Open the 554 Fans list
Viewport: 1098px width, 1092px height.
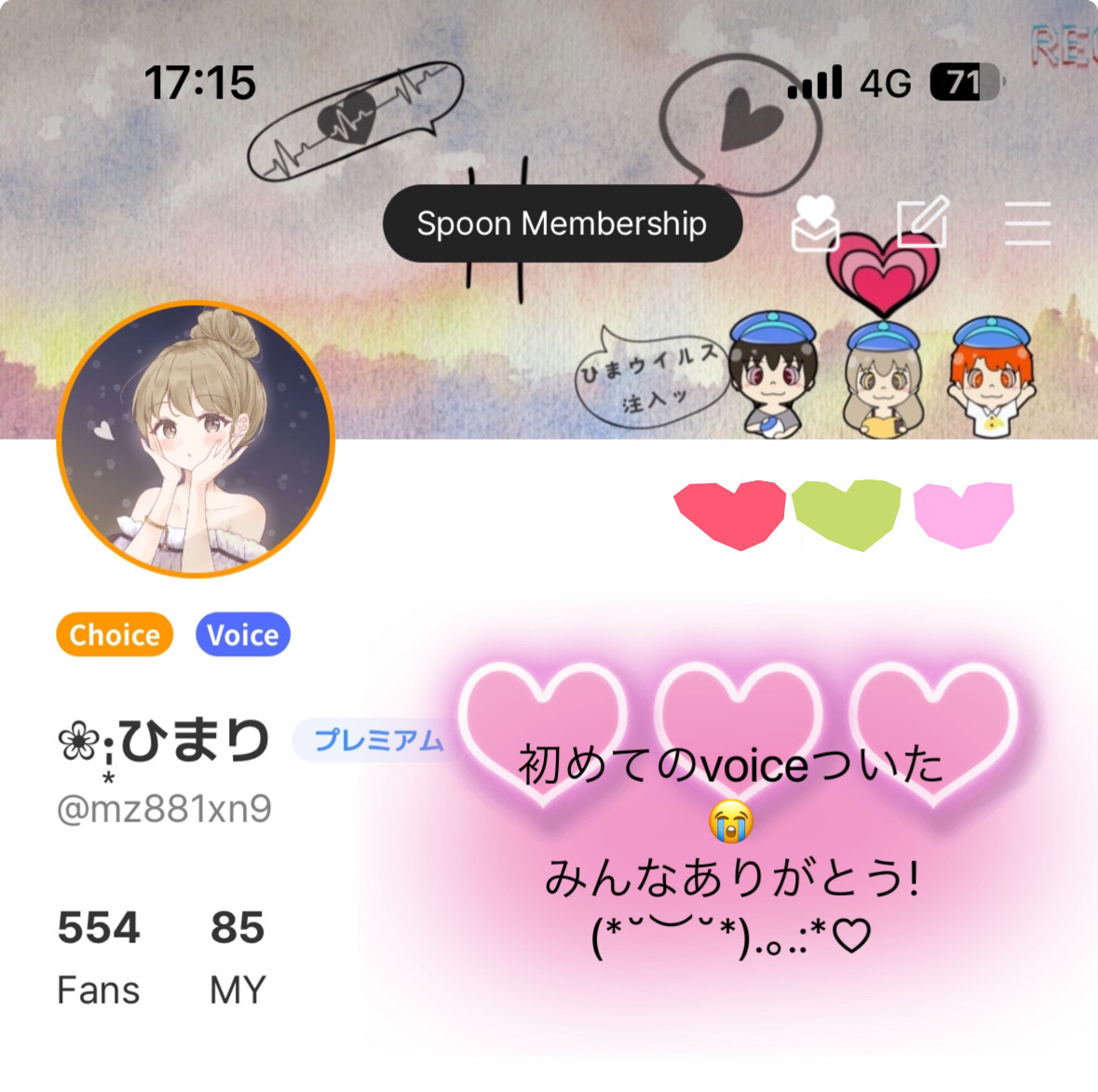pos(99,957)
